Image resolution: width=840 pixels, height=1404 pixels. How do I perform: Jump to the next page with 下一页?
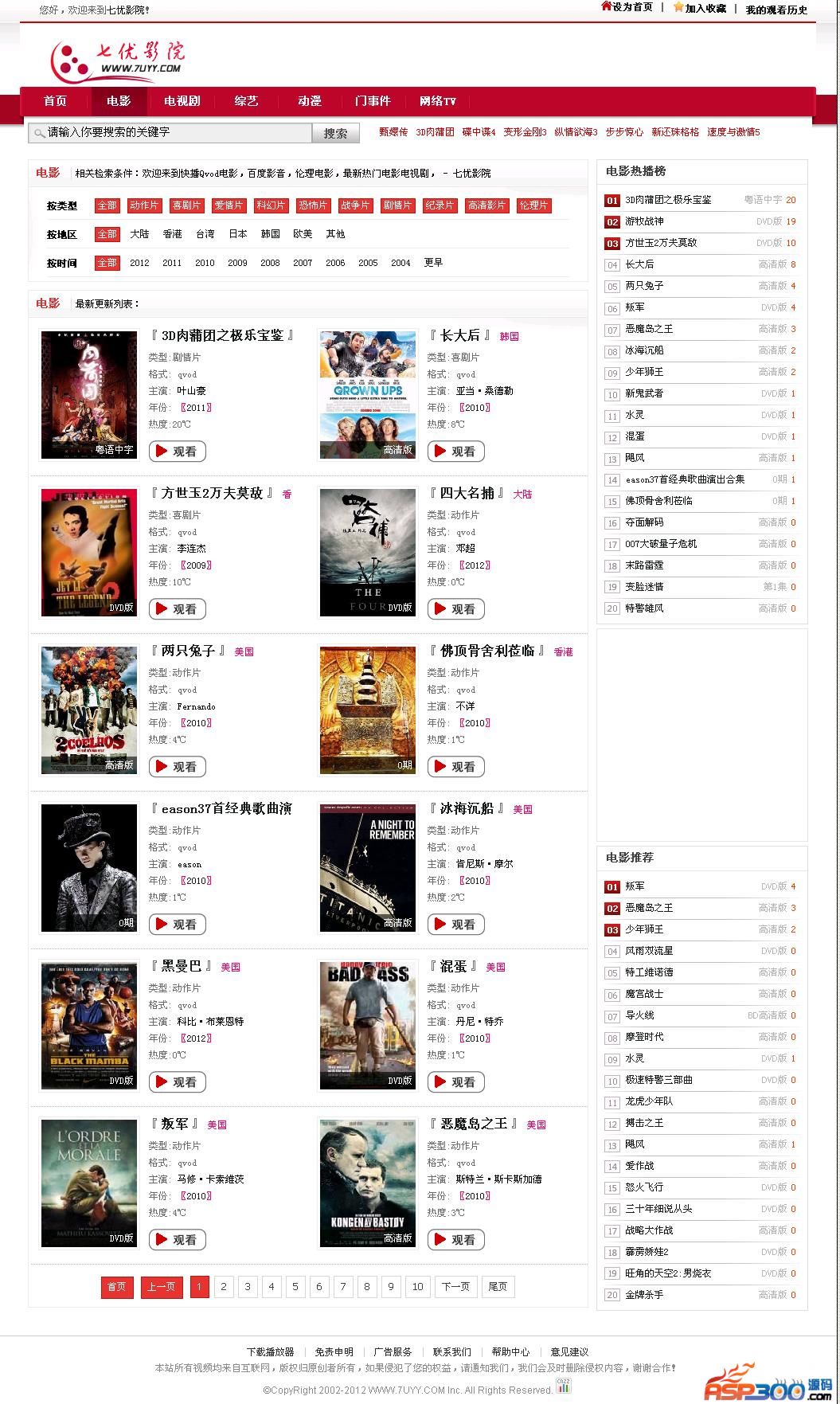coord(455,1286)
